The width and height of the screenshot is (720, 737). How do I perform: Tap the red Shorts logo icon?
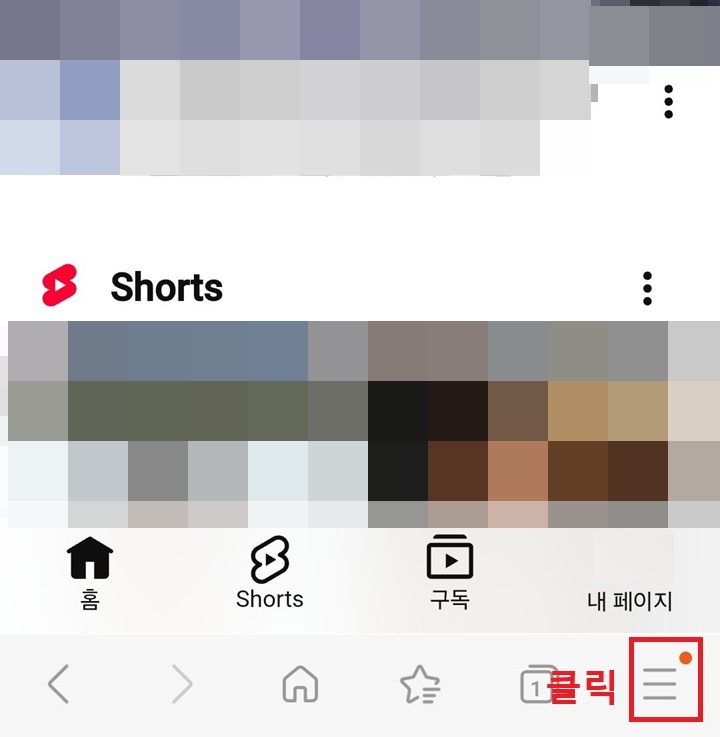(58, 288)
